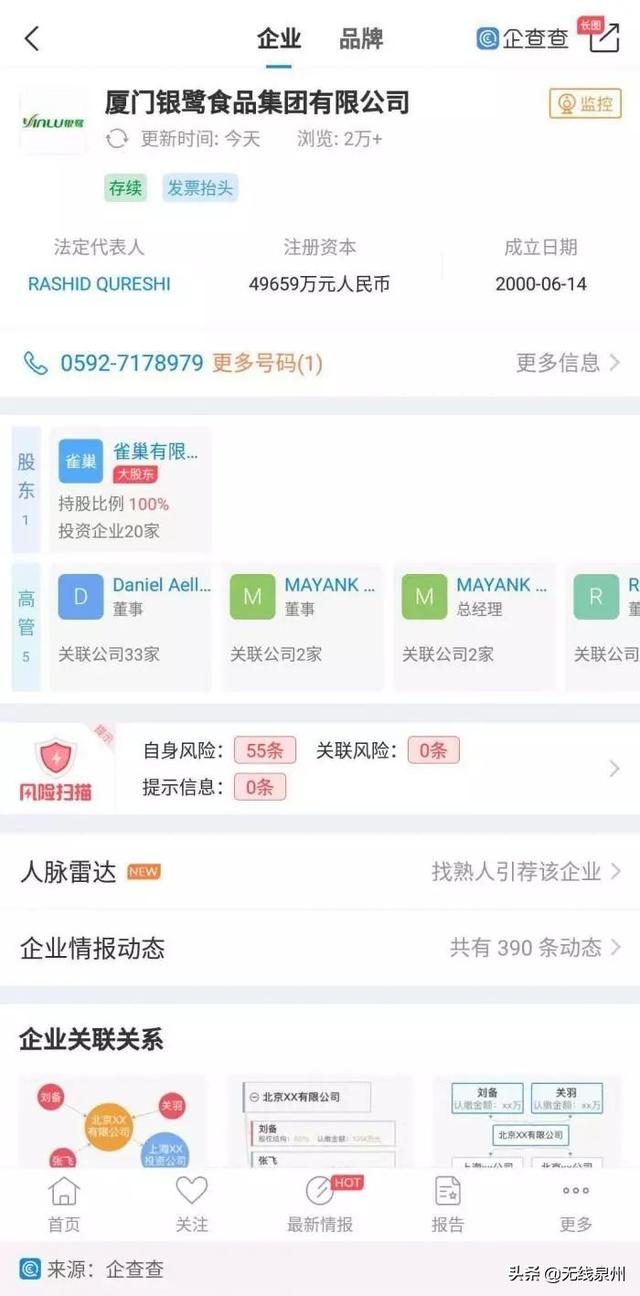Image resolution: width=640 pixels, height=1296 pixels.
Task: View the 55条 self-risk items
Action: click(x=264, y=751)
